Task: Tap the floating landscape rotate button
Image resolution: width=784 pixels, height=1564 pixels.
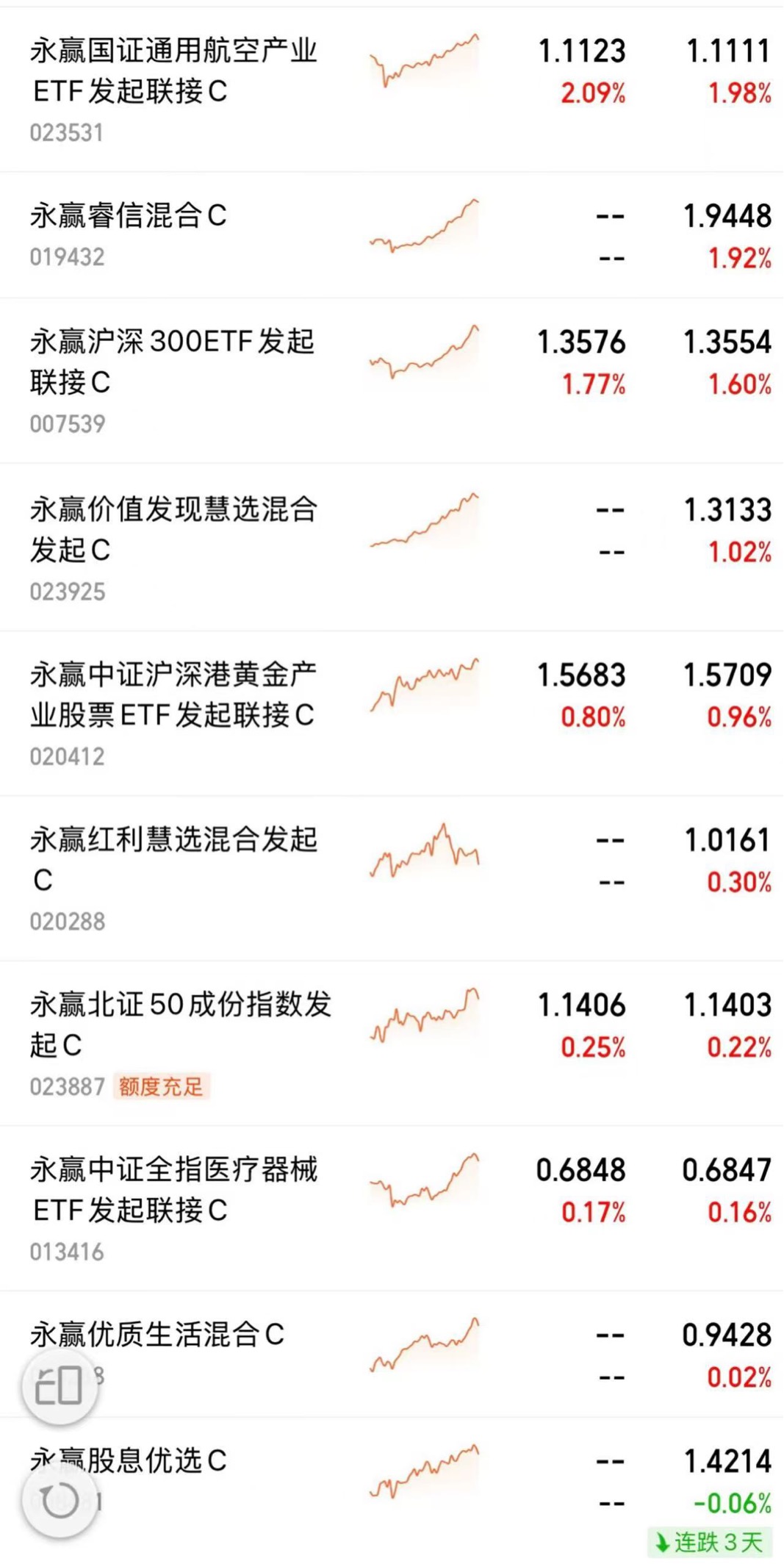Action: click(60, 1385)
